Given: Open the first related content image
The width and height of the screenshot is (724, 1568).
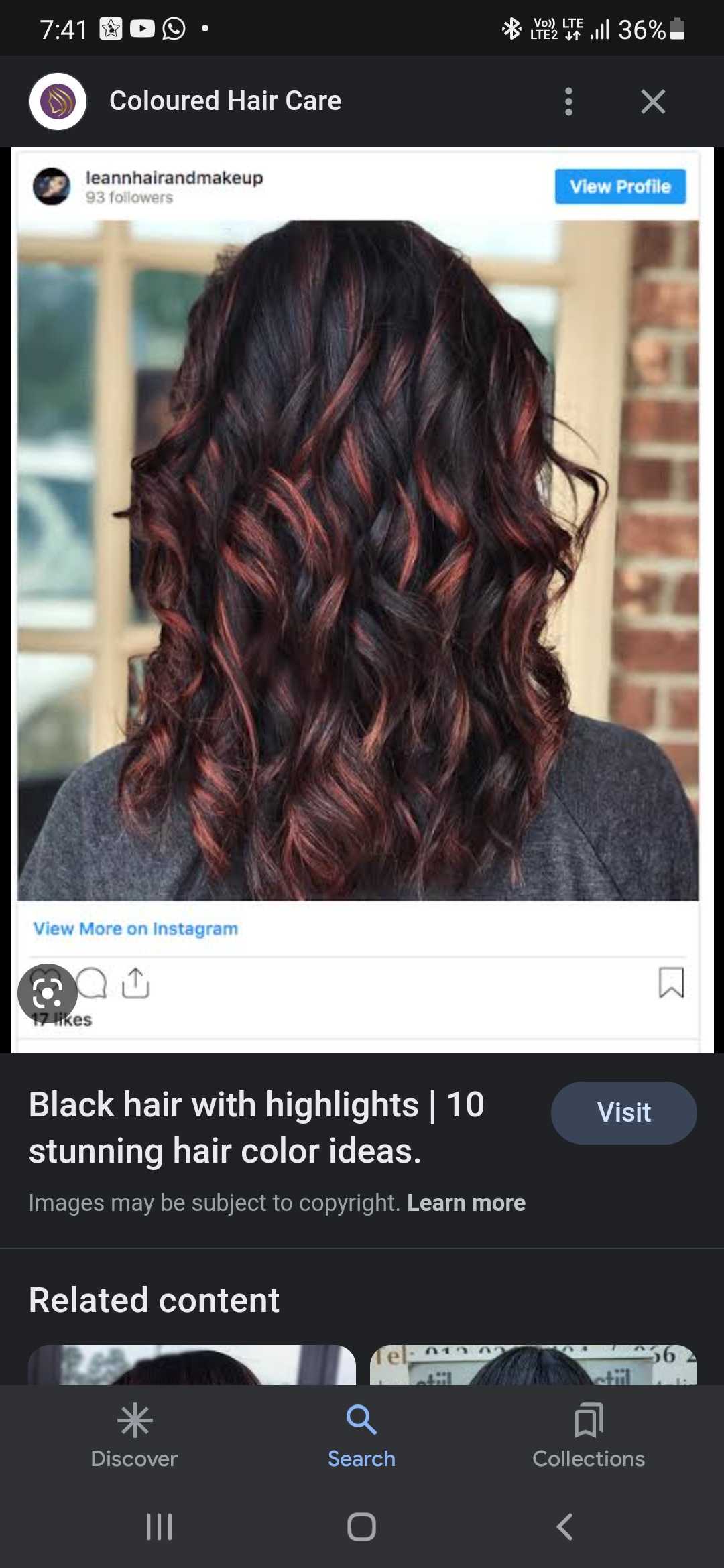Looking at the screenshot, I should tap(192, 1364).
